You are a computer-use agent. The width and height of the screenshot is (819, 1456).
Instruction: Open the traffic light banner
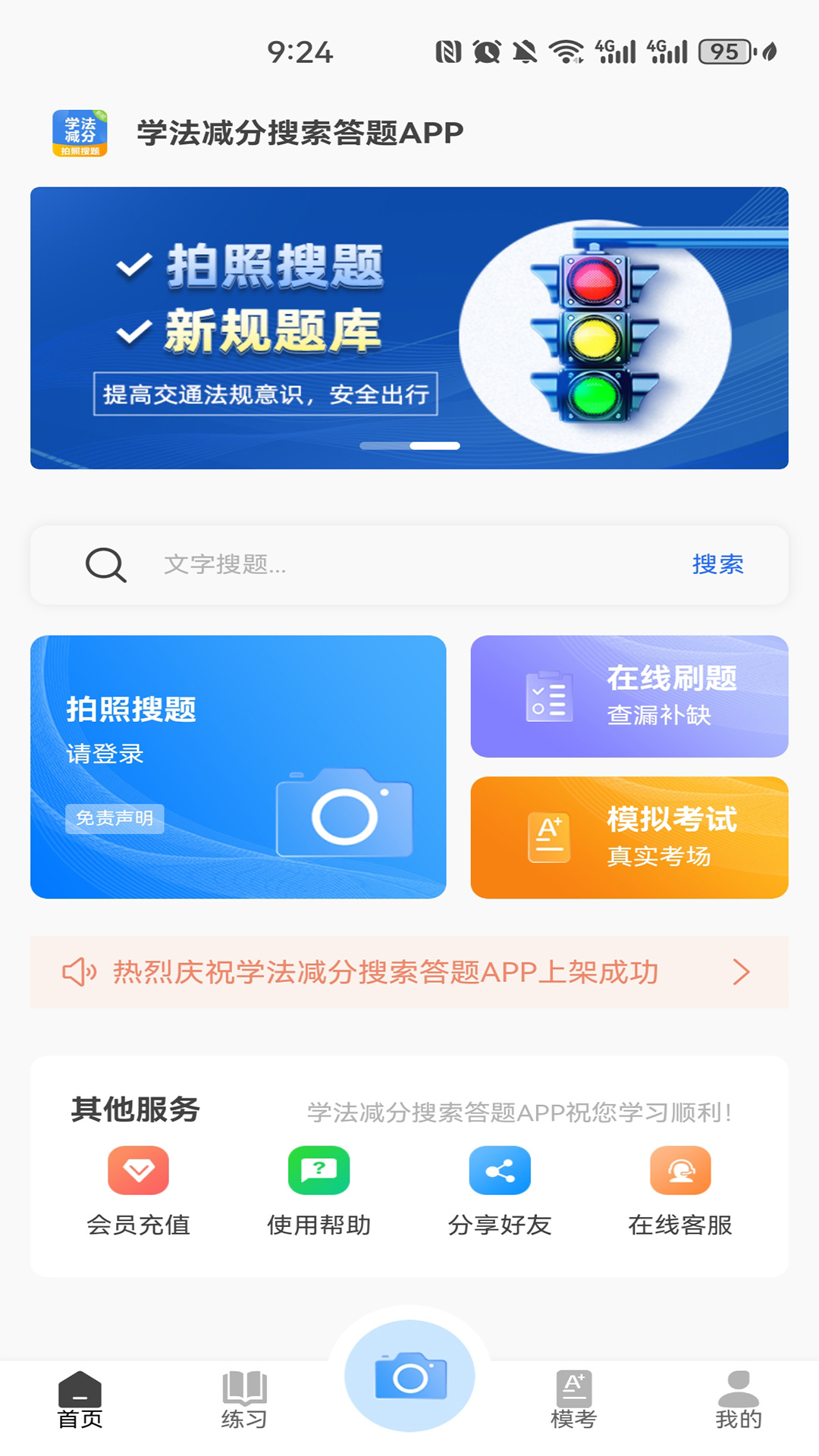pos(409,328)
